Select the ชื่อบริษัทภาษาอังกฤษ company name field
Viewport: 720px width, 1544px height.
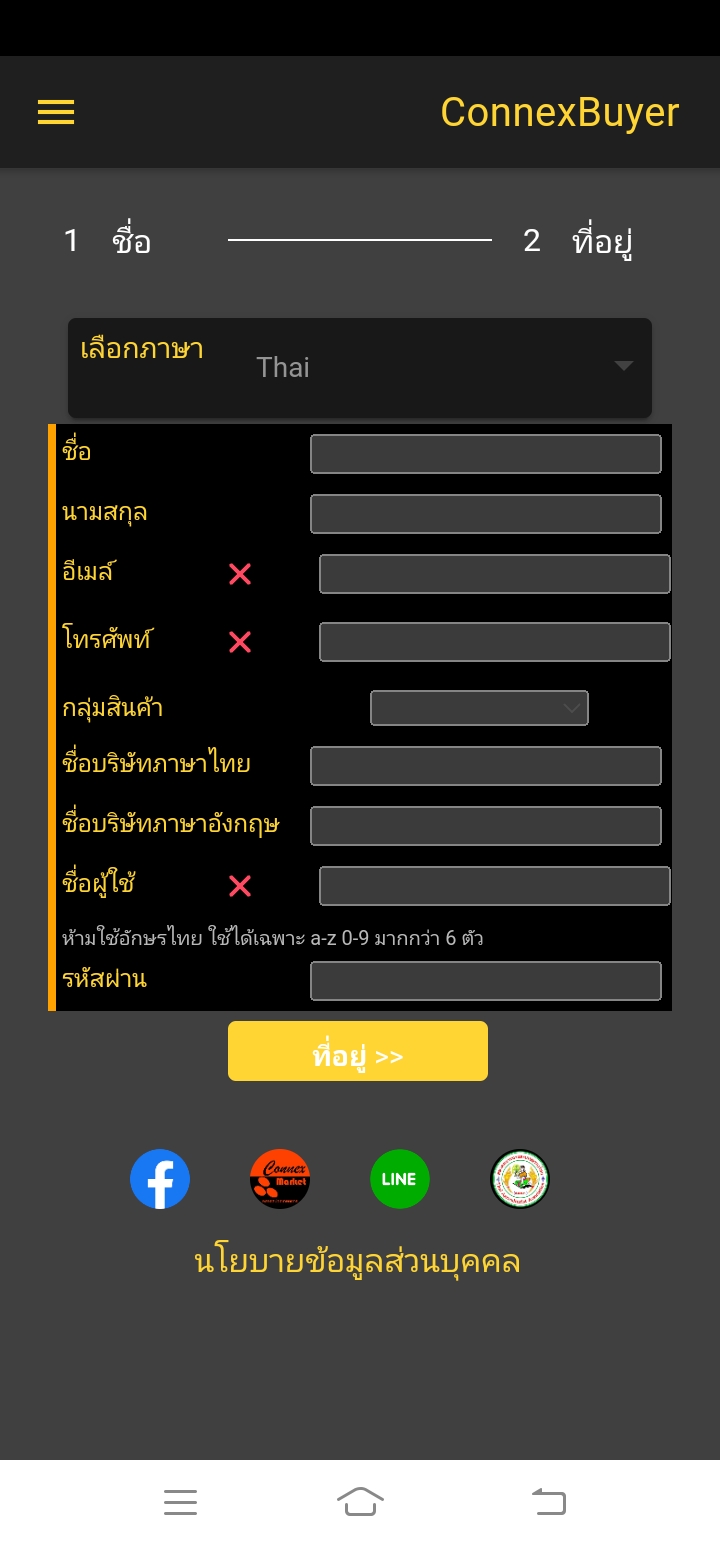point(485,826)
